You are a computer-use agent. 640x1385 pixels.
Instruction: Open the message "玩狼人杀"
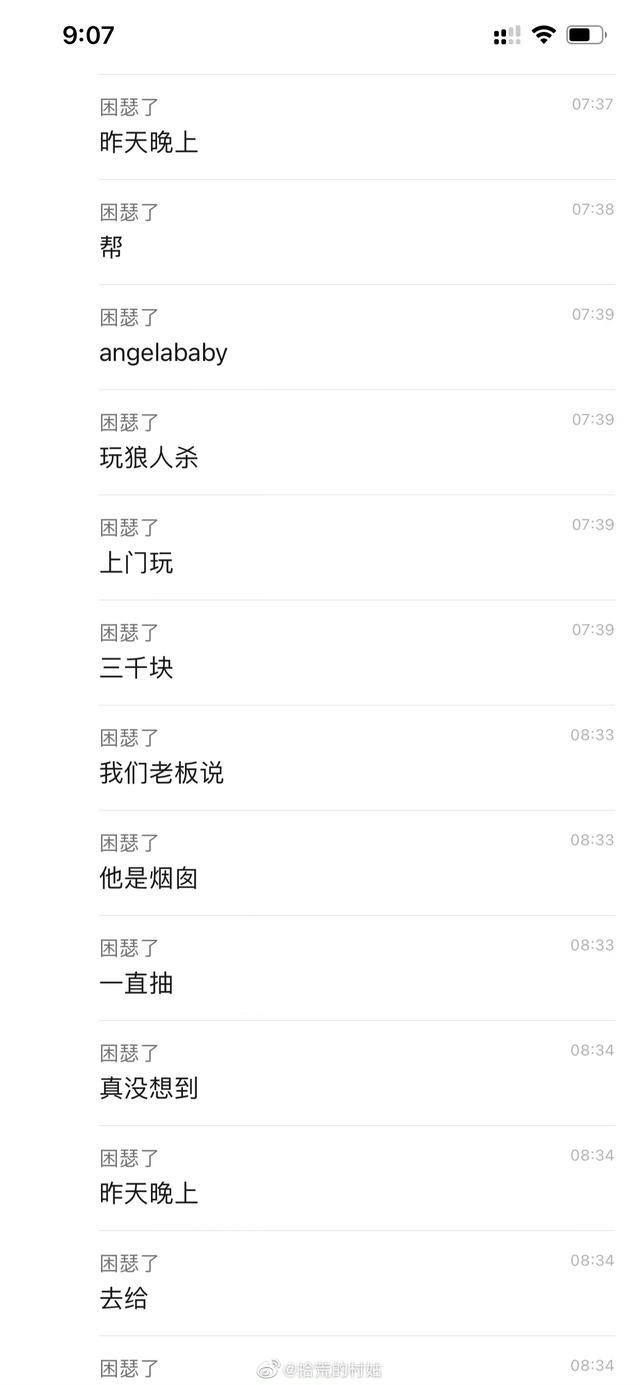[x=356, y=442]
